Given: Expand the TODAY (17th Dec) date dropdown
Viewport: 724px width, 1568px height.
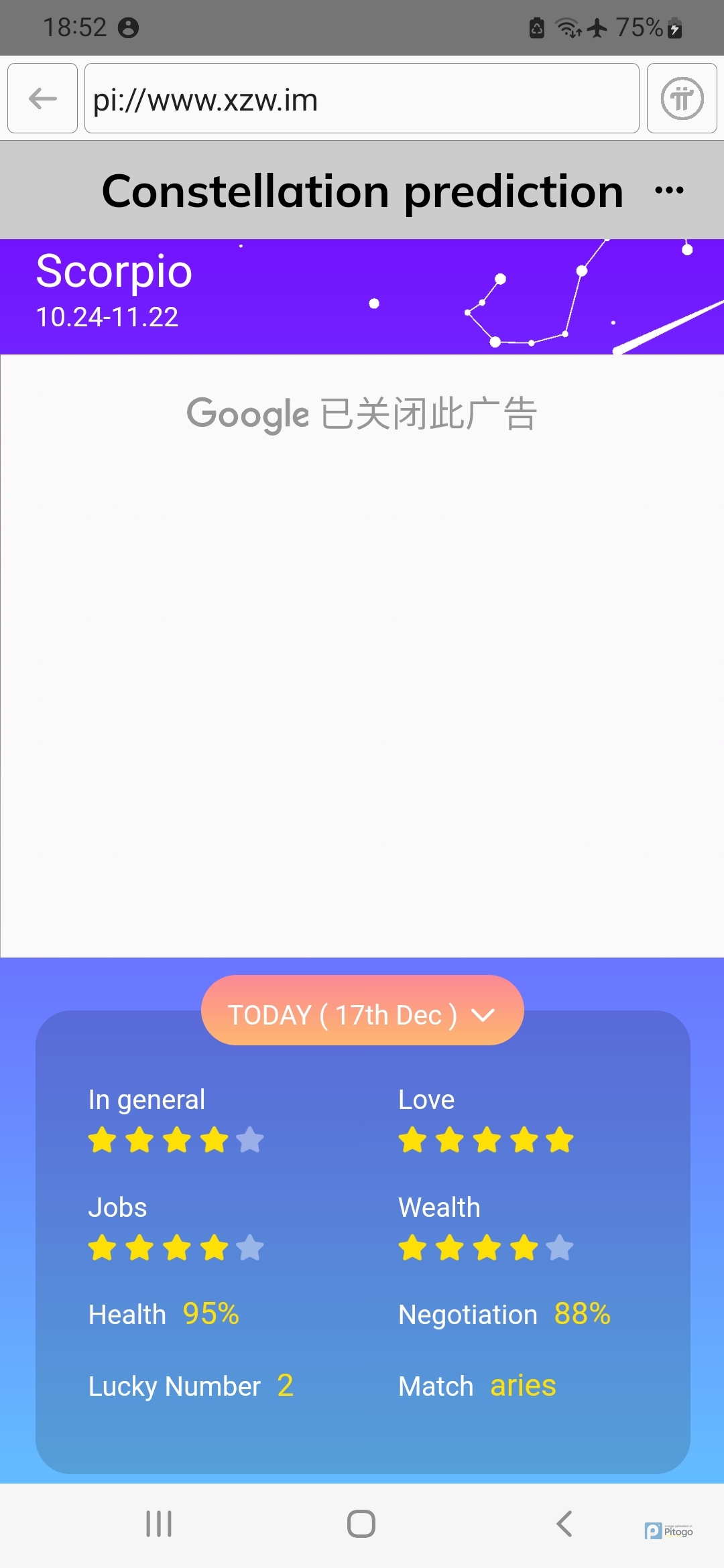Looking at the screenshot, I should pyautogui.click(x=362, y=1010).
